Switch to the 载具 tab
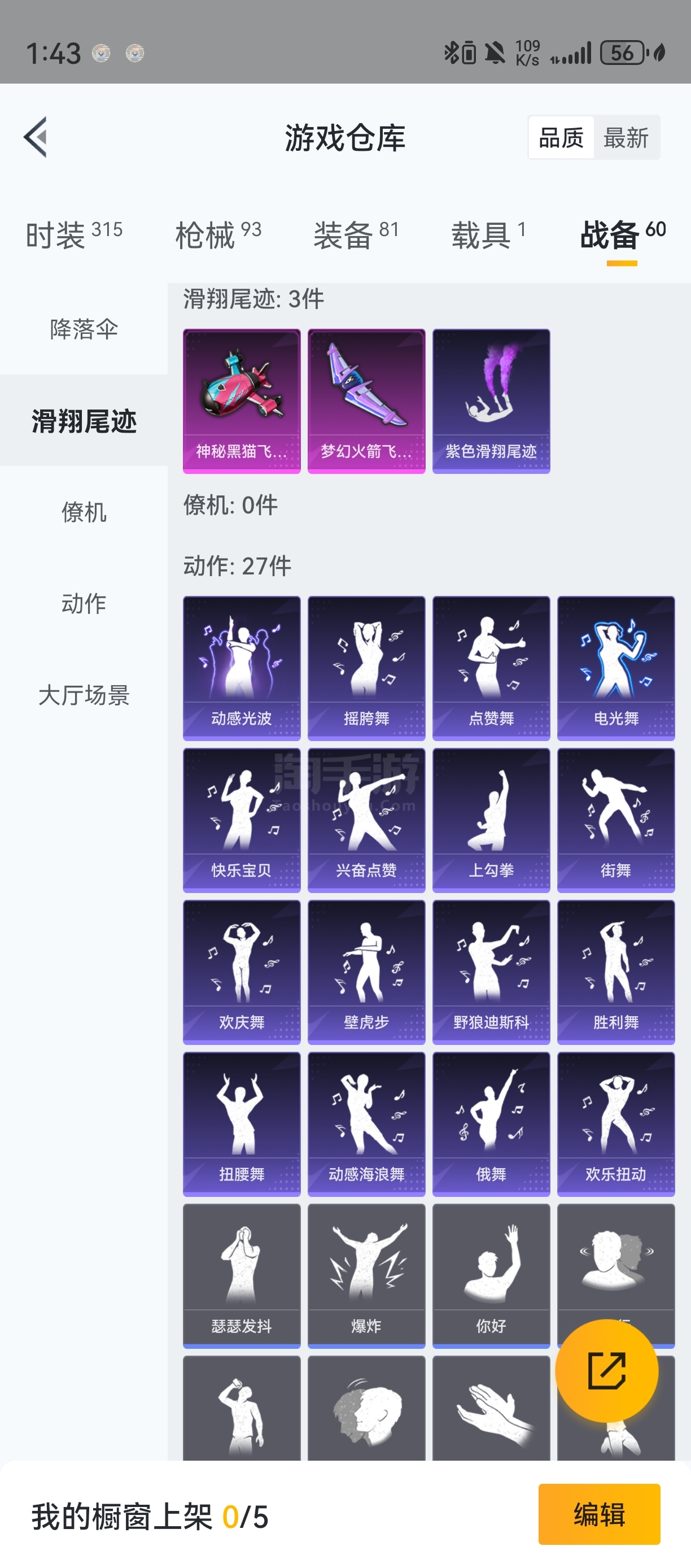 tap(488, 234)
